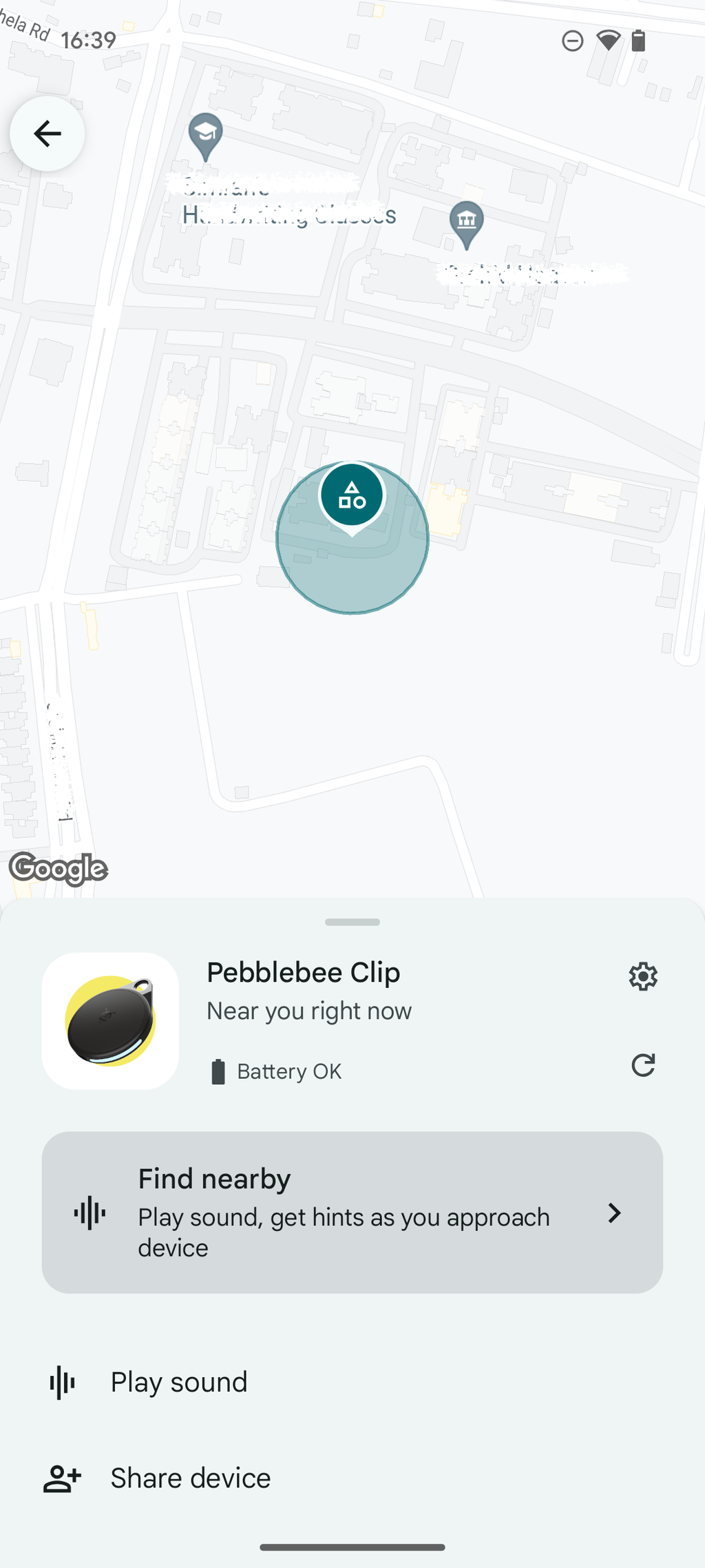Tap the do-not-disturb status icon
705x1568 pixels.
pos(572,41)
